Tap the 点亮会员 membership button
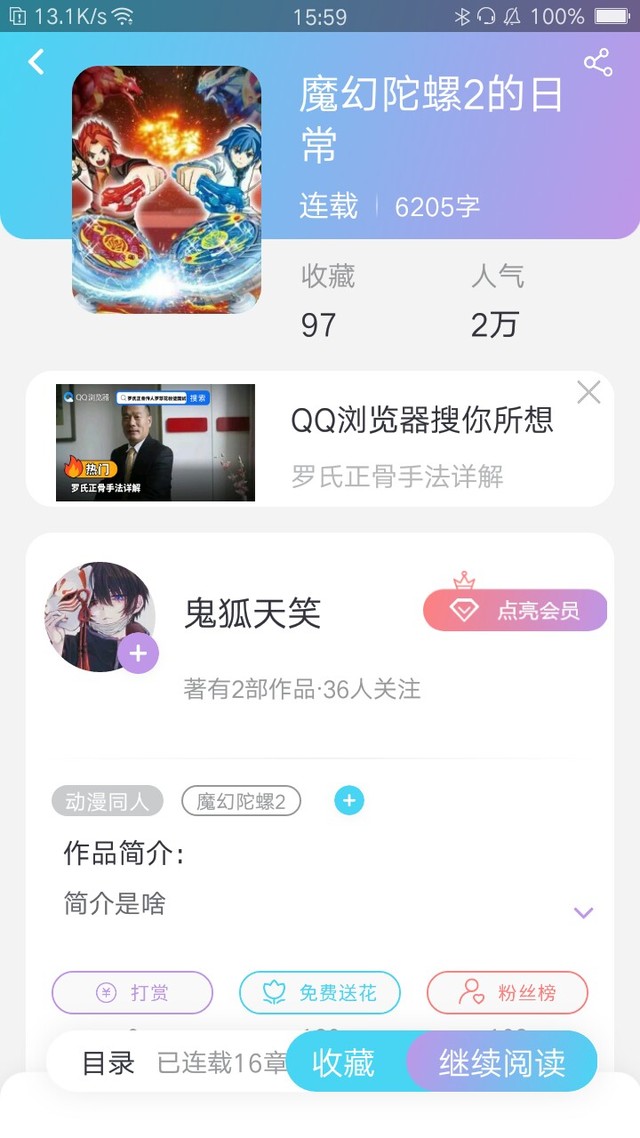 (x=515, y=610)
